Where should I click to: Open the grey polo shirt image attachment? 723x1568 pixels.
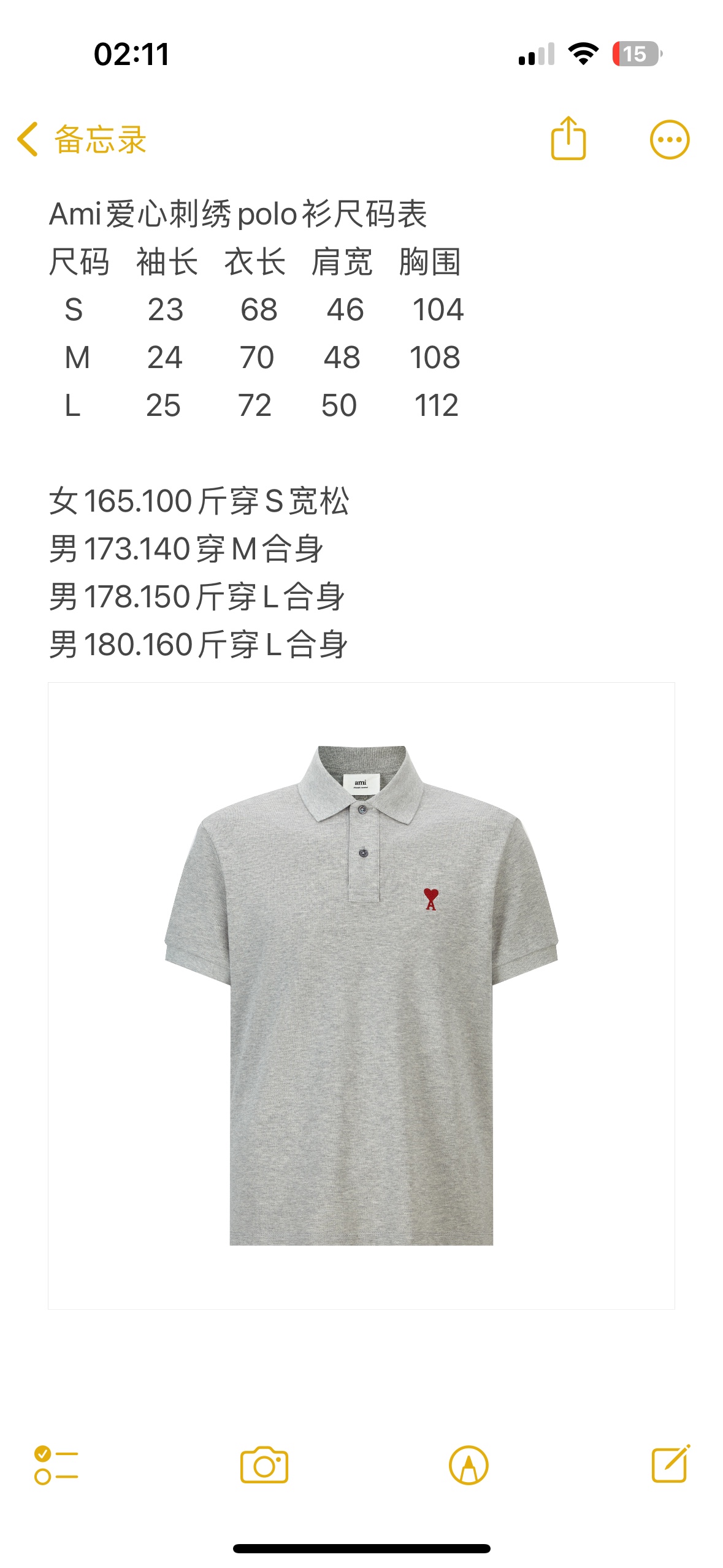[361, 995]
